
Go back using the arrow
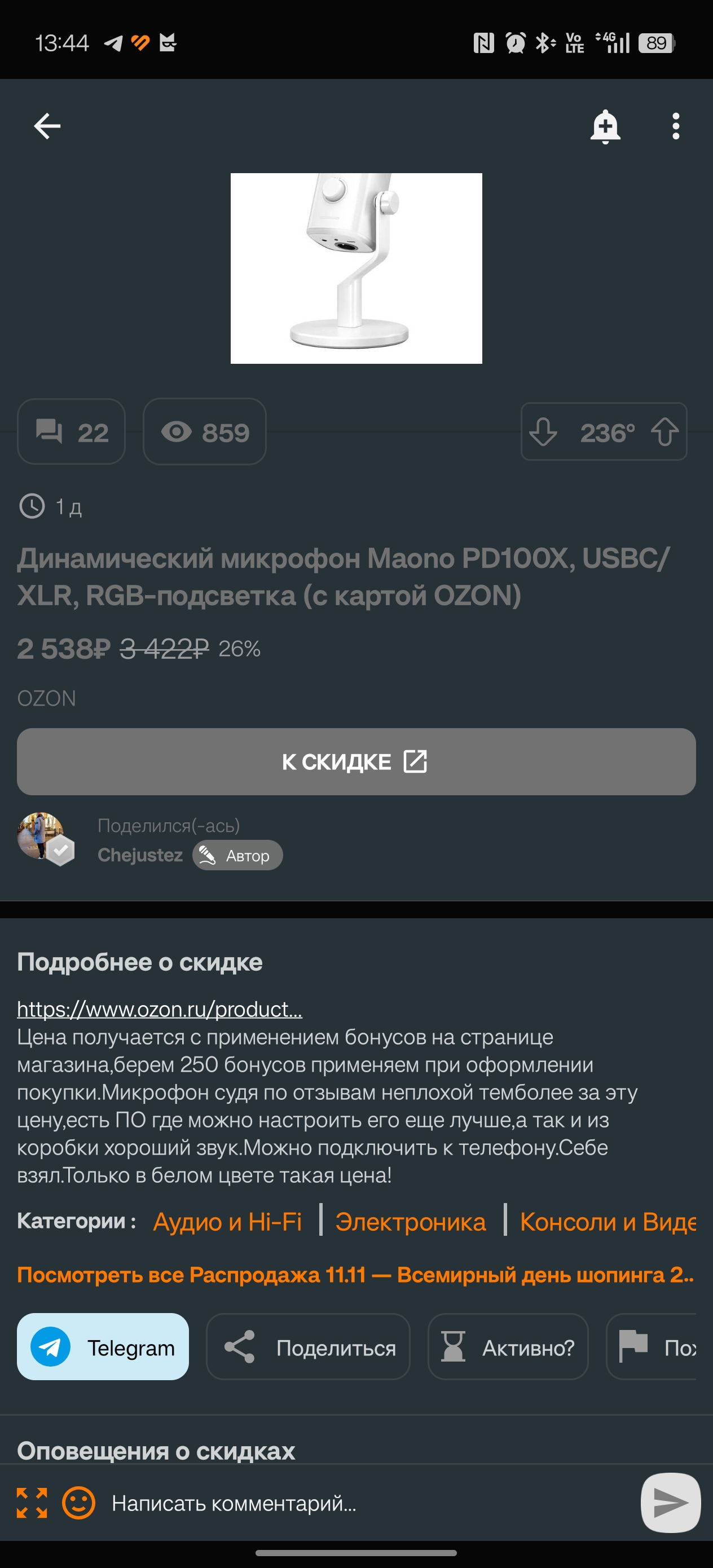point(47,126)
